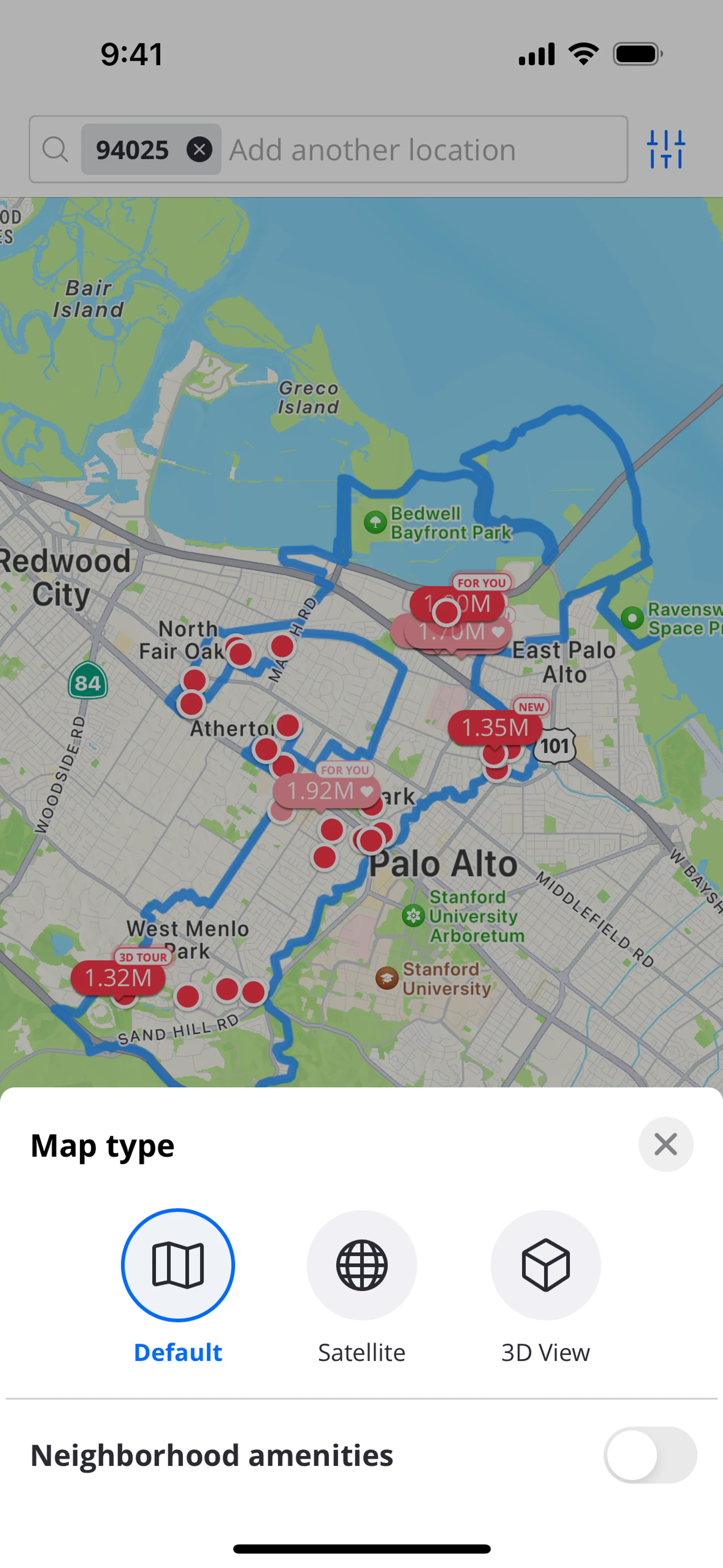
Task: Open the 1.32M 3D TOUR listing pin
Action: [x=118, y=978]
